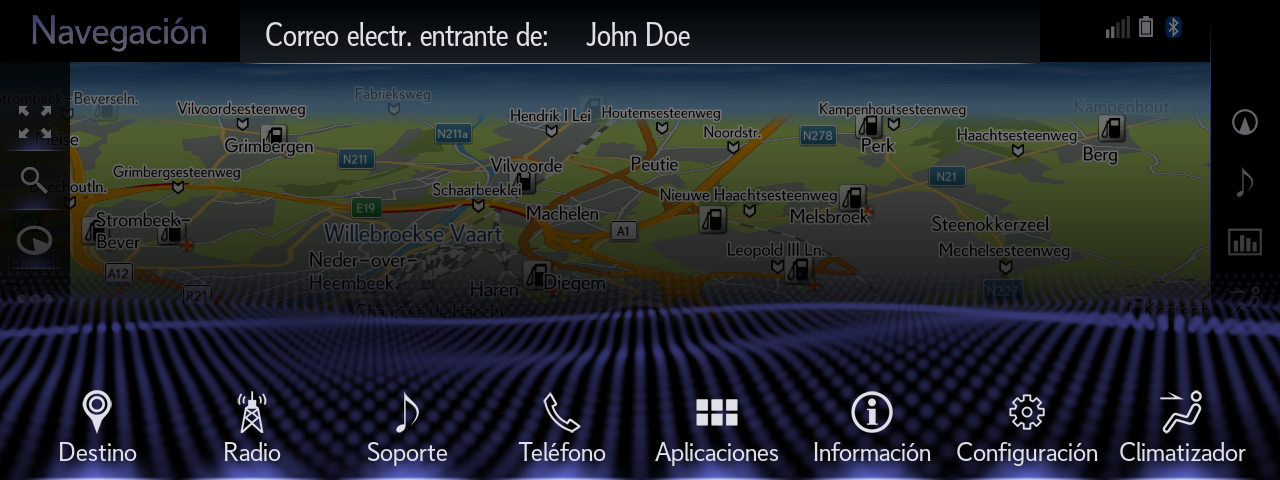Switch to Radio
Screen dimensions: 1280x480
pyautogui.click(x=252, y=428)
